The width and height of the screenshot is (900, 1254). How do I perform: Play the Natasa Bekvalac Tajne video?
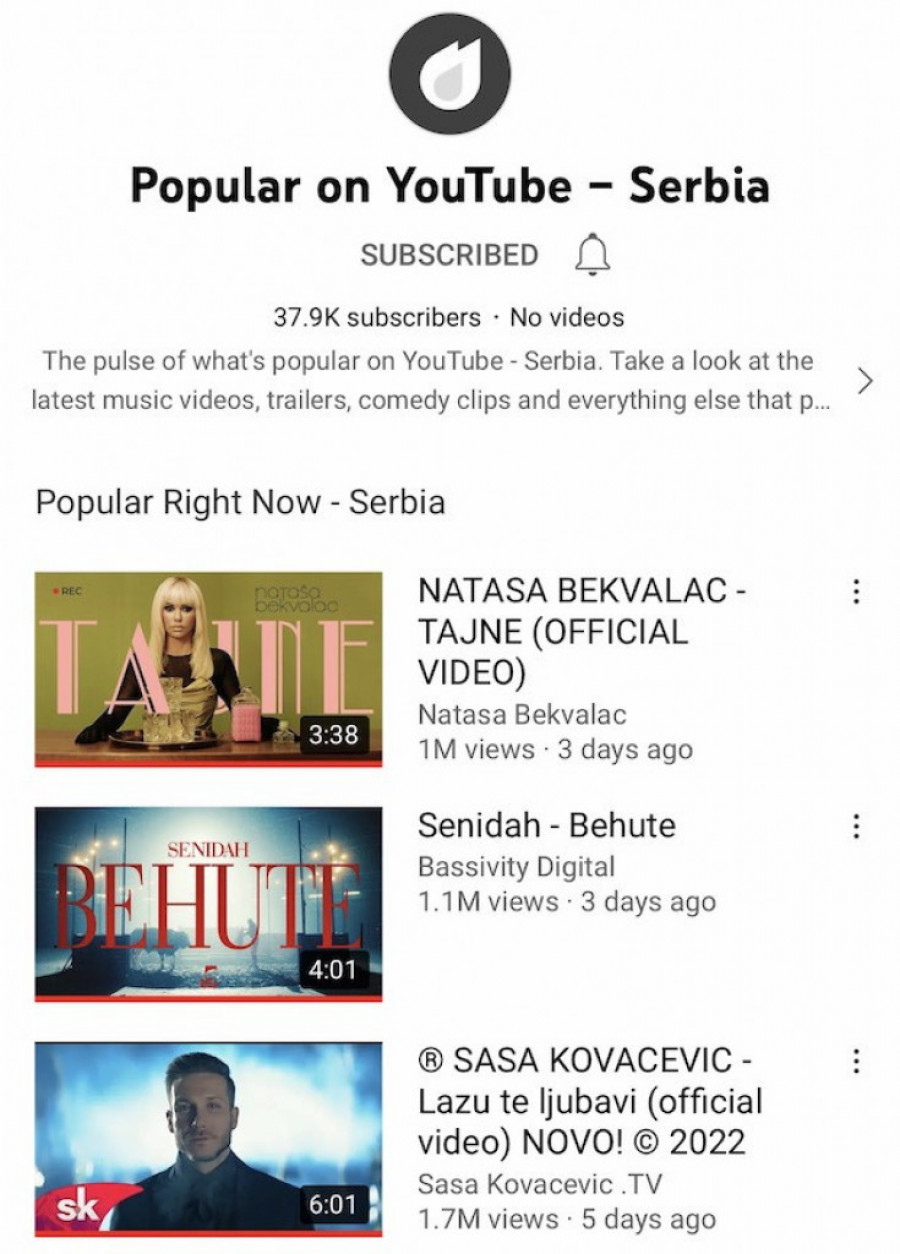(208, 669)
